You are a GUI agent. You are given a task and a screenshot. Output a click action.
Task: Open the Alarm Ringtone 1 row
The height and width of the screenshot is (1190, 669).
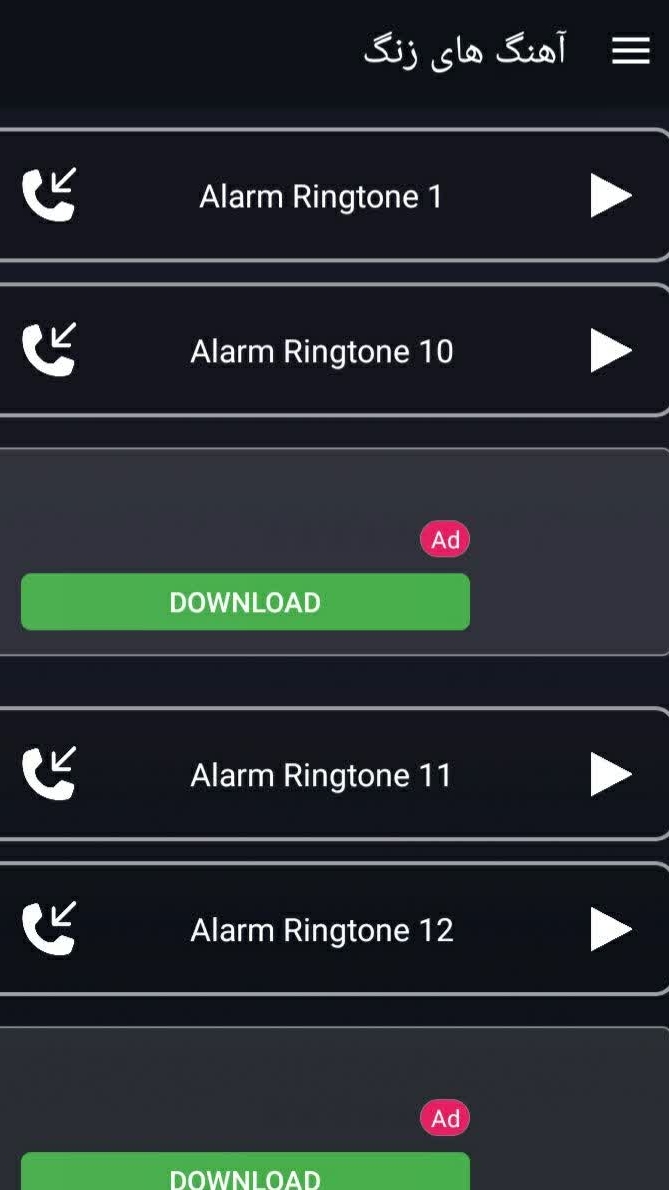(321, 196)
